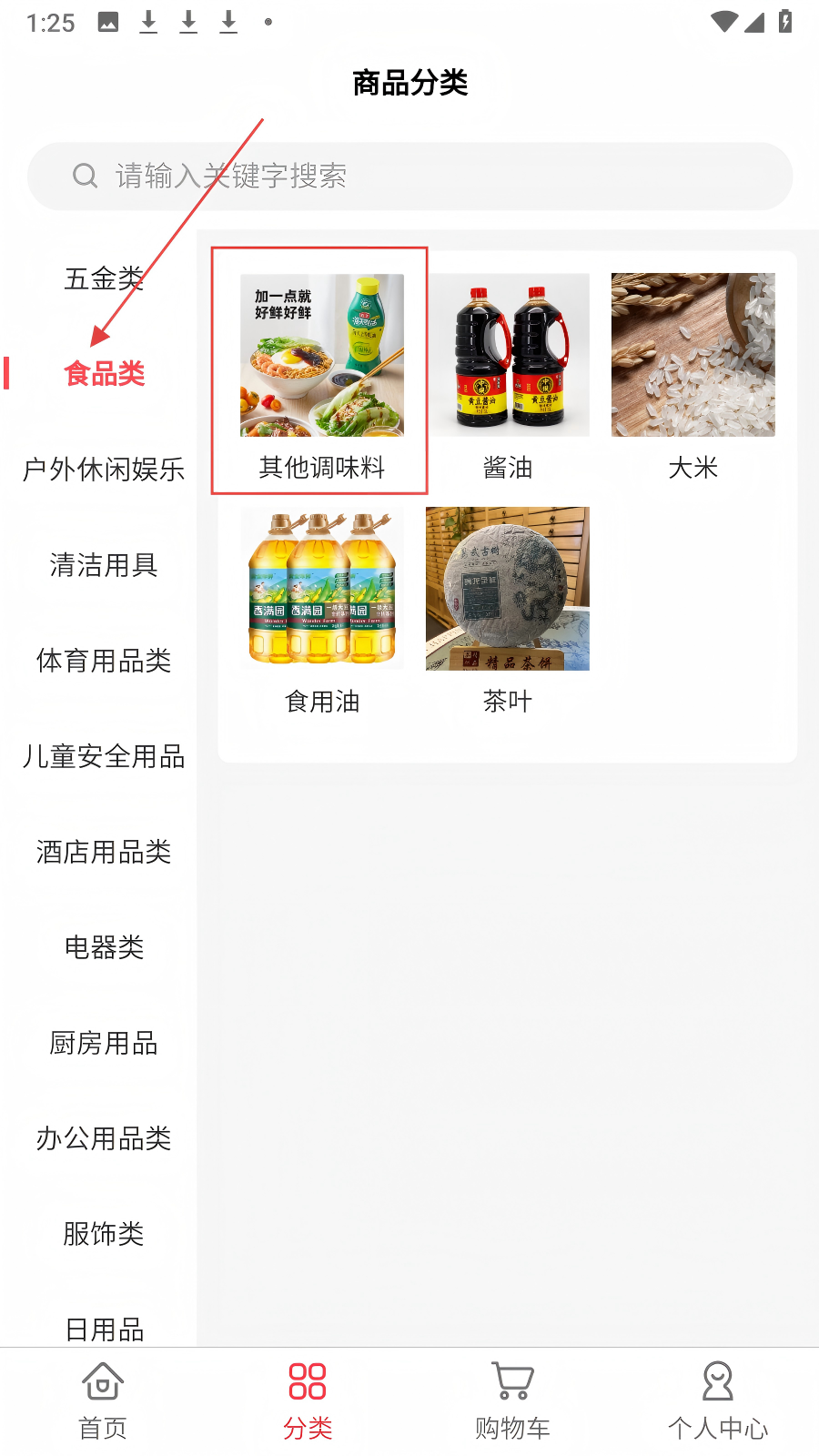The width and height of the screenshot is (819, 1456).
Task: Tap the keyword search box
Action: 409,176
